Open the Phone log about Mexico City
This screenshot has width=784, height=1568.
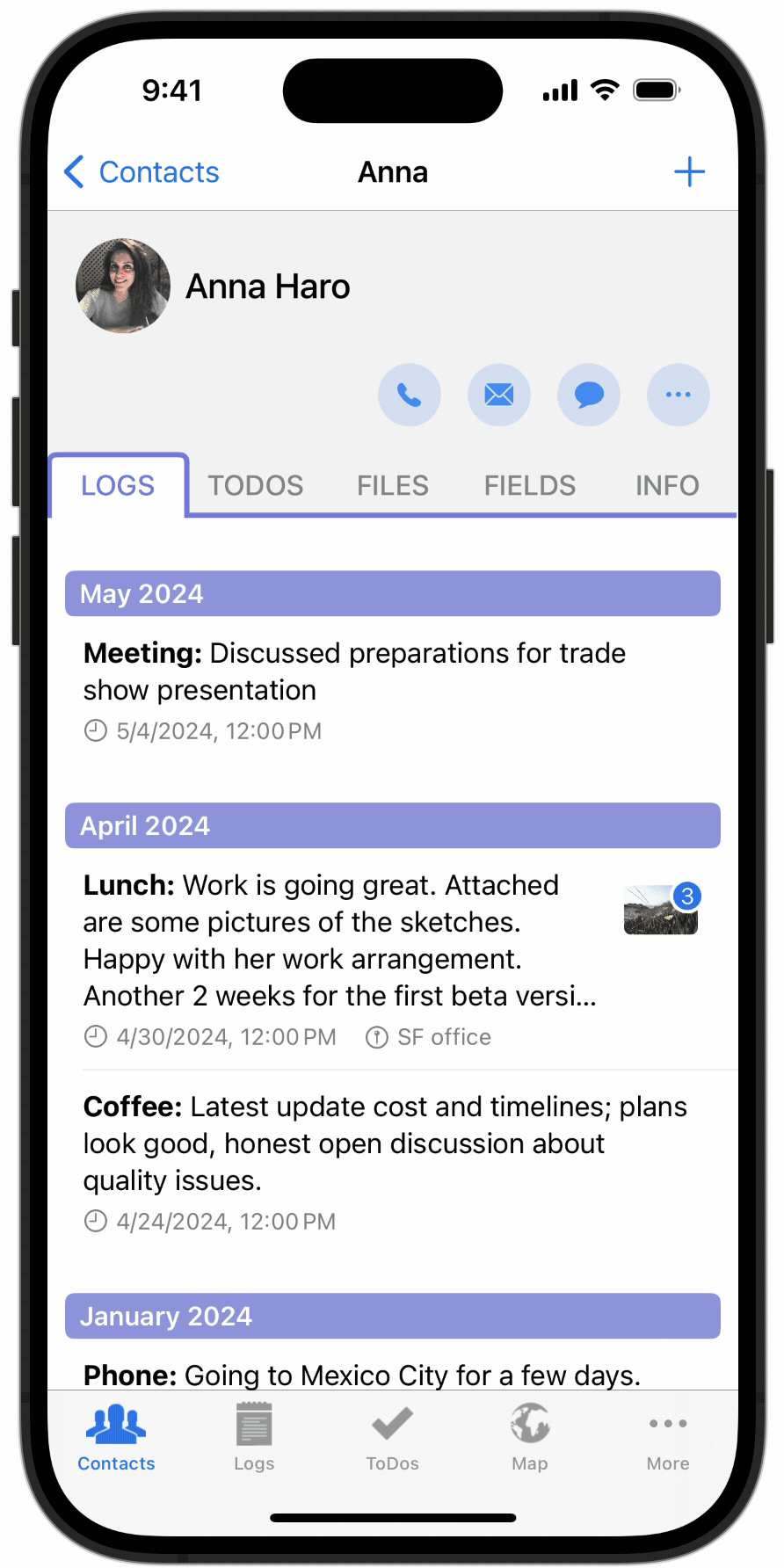(x=362, y=1375)
